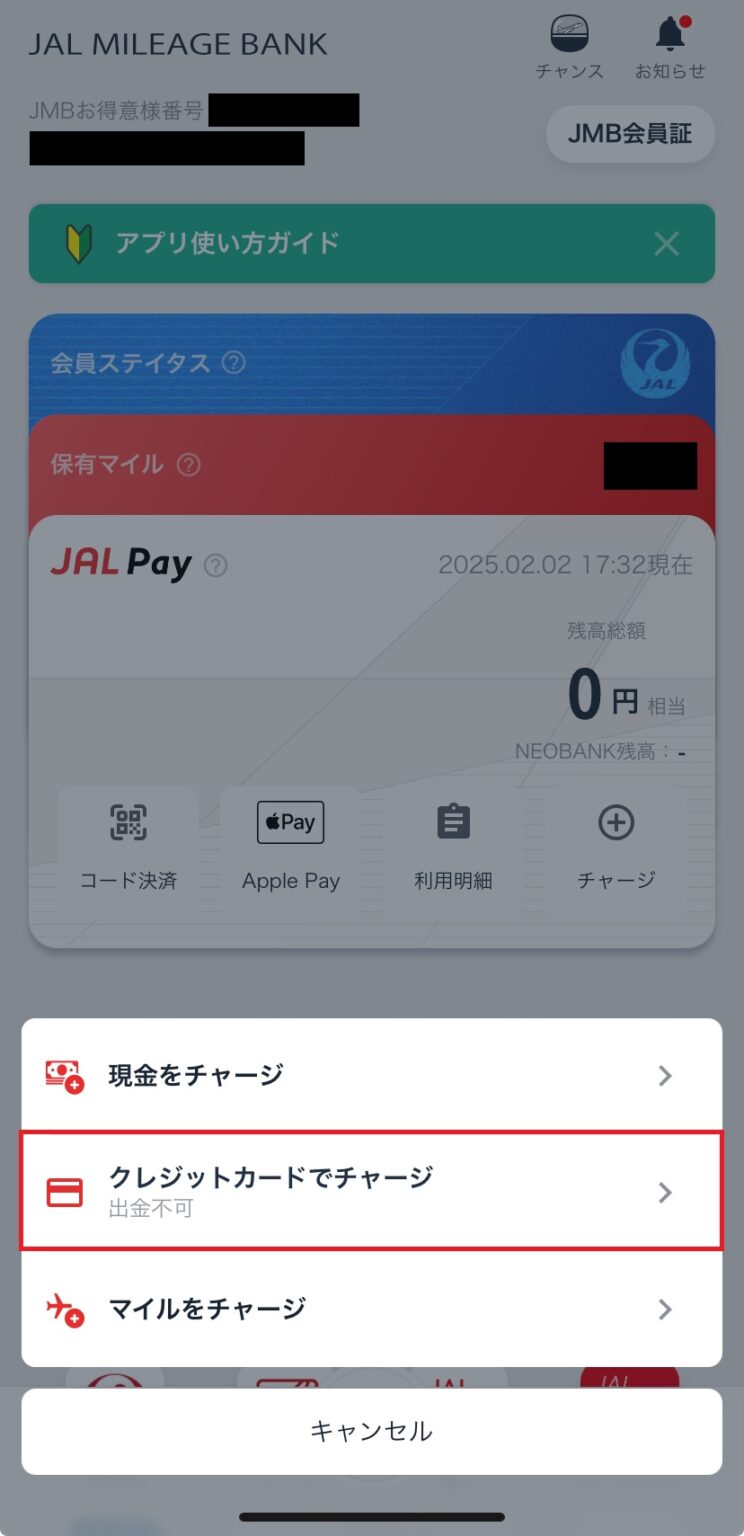Tap the チャージ plus icon
The width and height of the screenshot is (744, 1536).
tap(616, 822)
